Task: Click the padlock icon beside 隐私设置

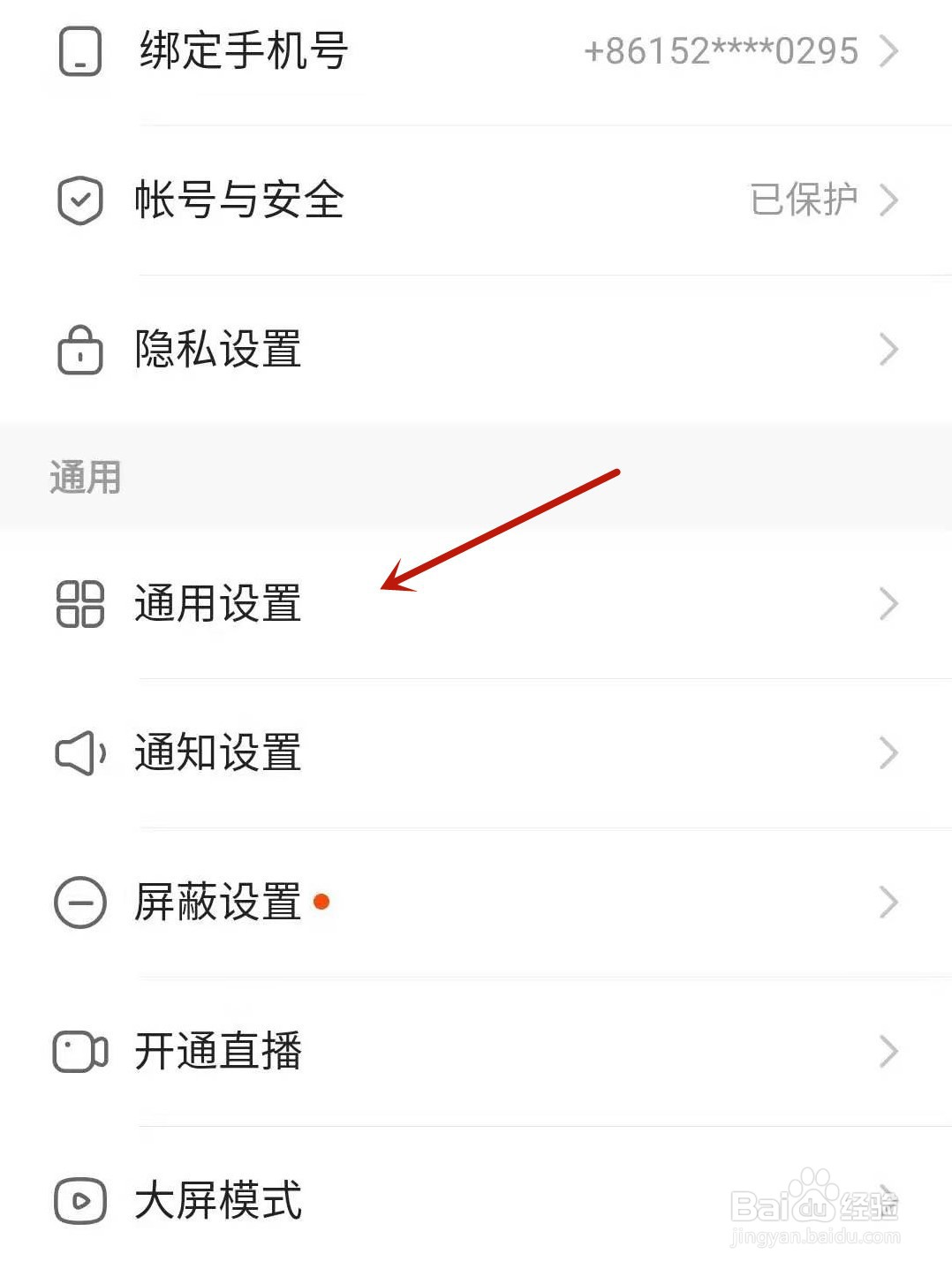Action: (79, 351)
